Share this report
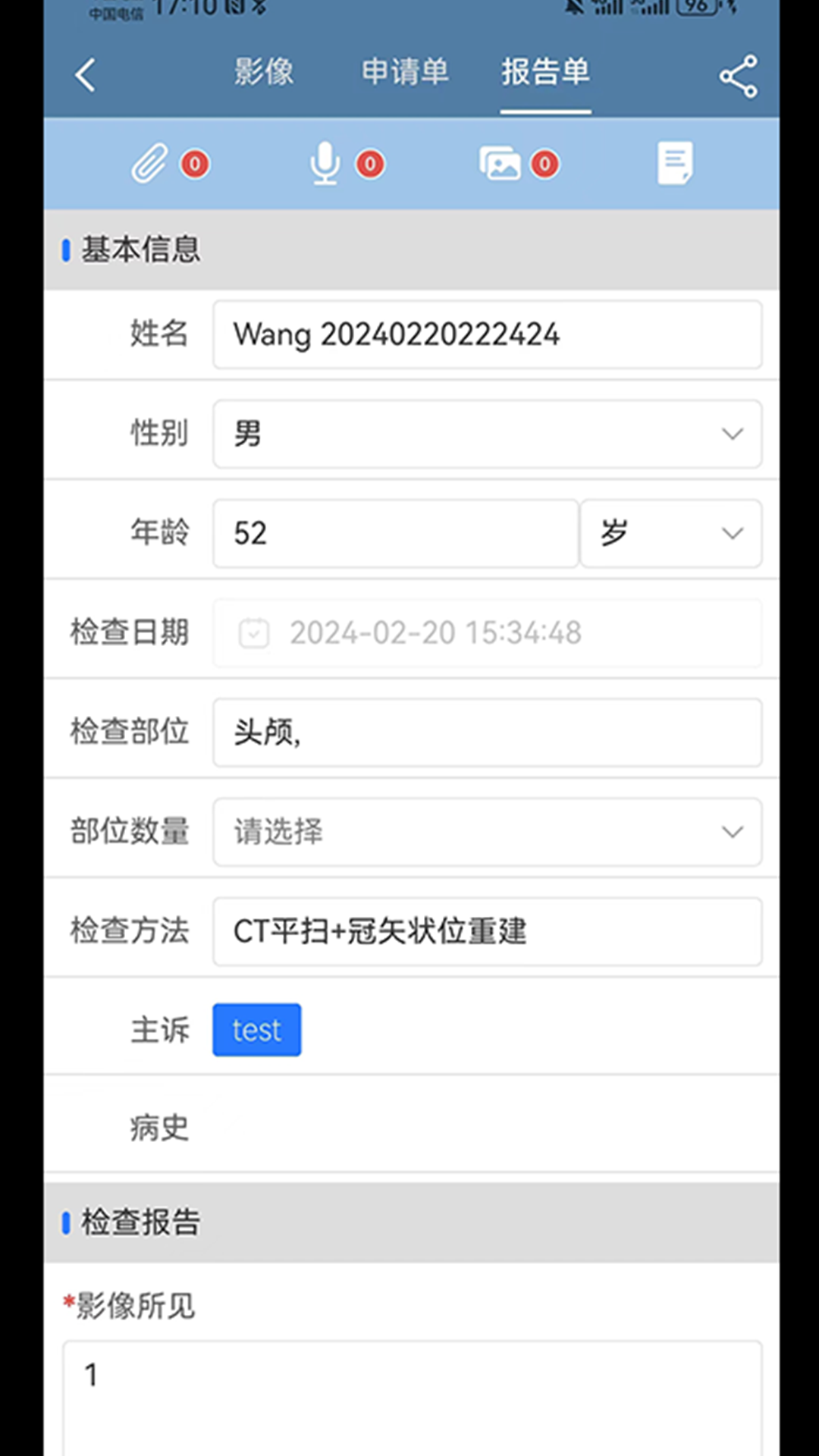819x1456 pixels. click(738, 76)
